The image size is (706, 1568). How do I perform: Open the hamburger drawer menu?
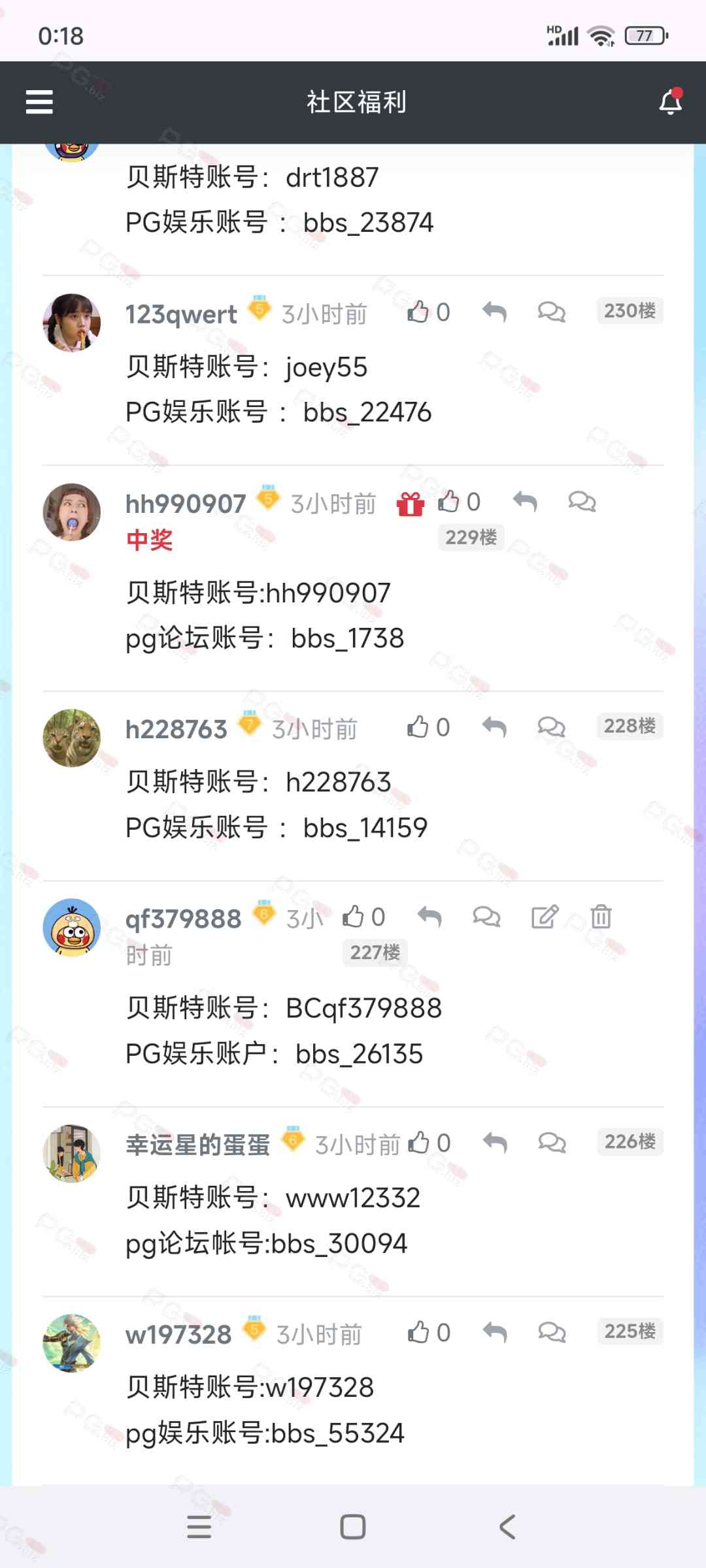(x=39, y=102)
